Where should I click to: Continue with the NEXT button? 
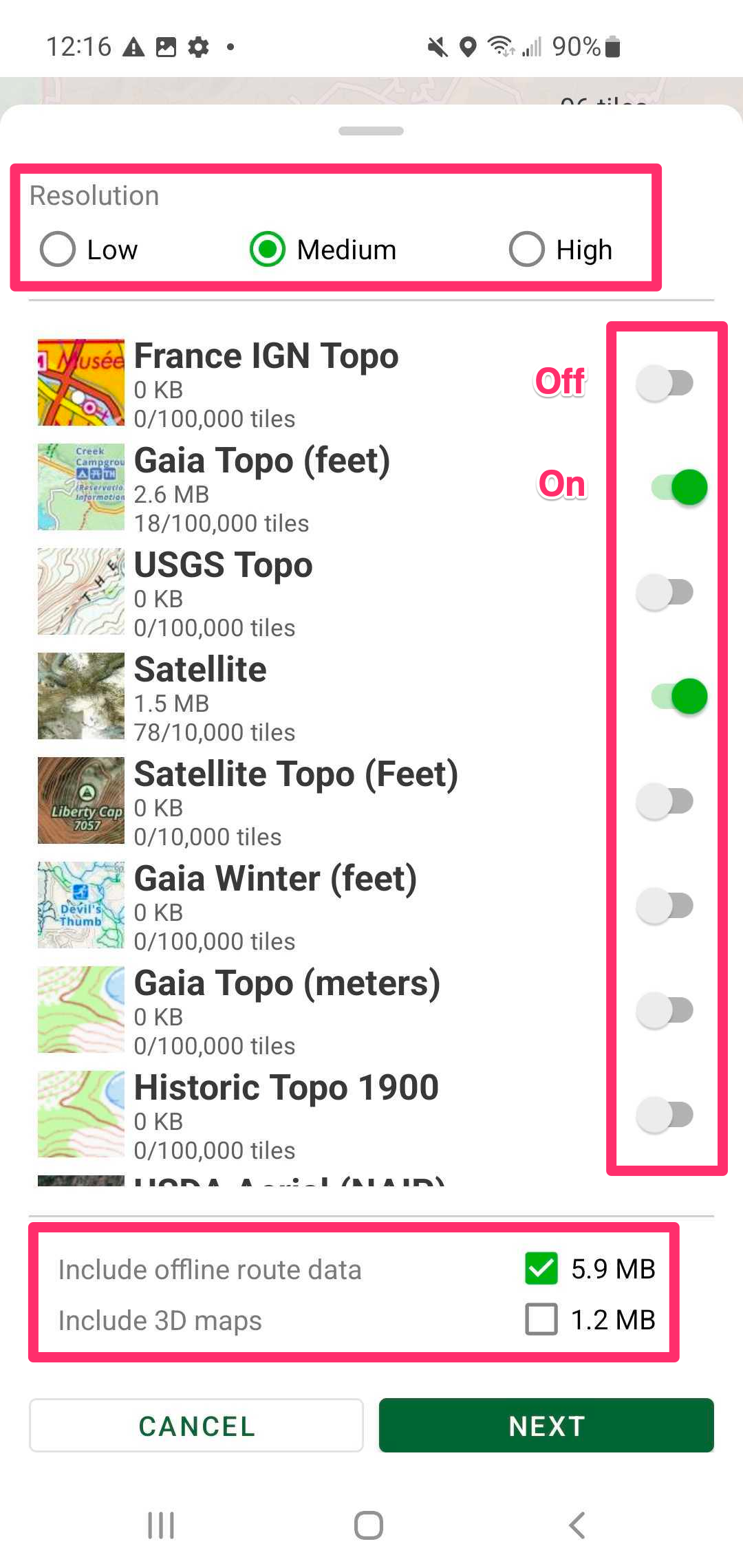point(546,1426)
